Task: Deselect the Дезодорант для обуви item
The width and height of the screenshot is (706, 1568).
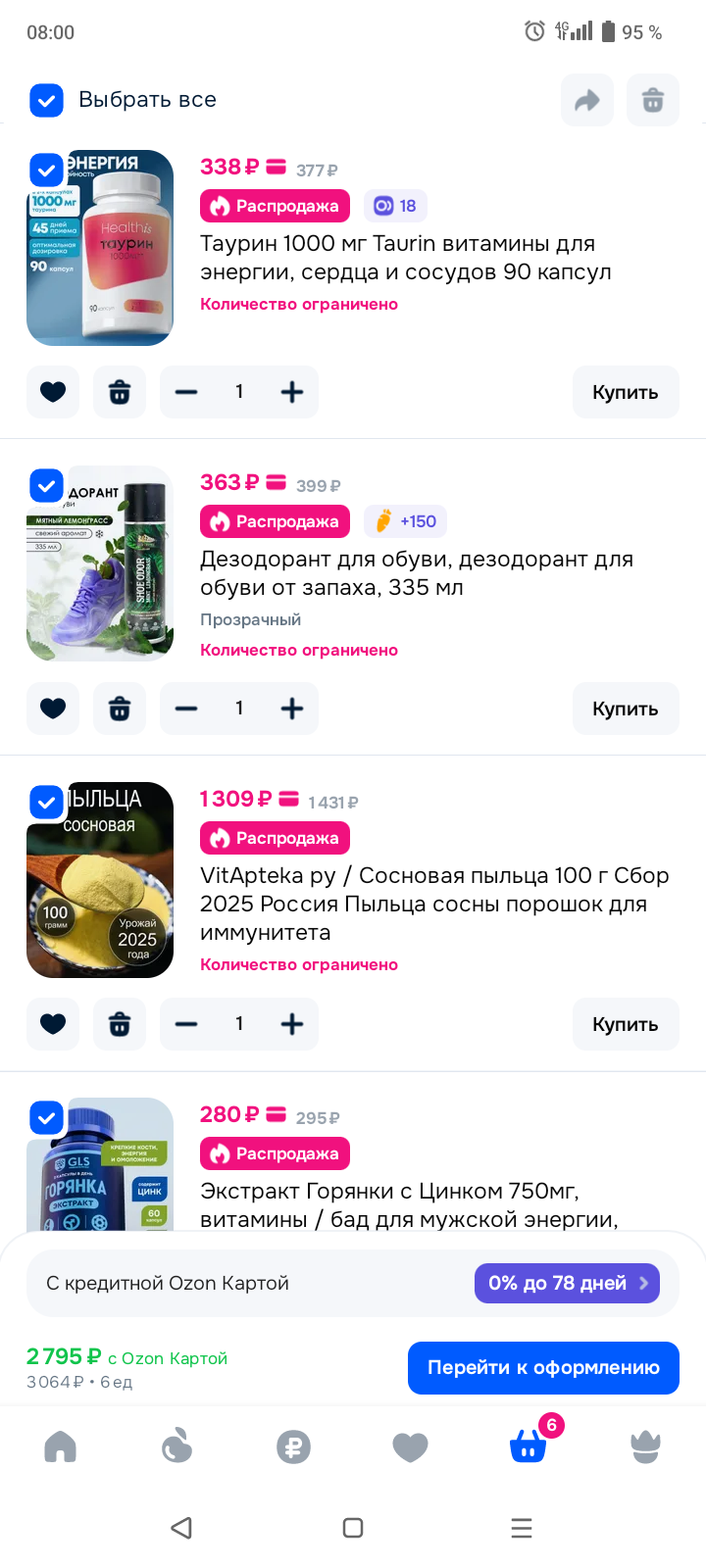Action: pos(46,485)
